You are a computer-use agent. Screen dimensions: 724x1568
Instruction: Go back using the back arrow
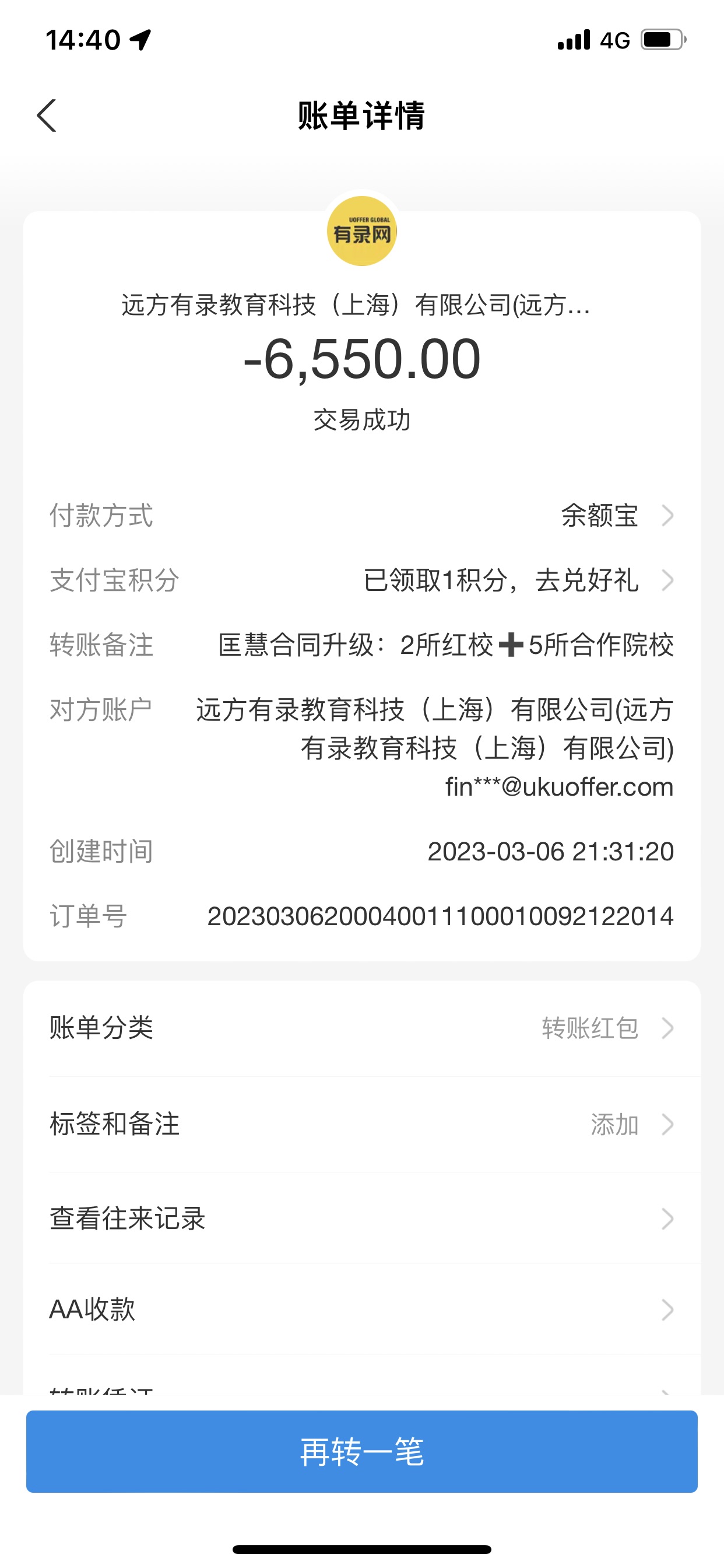[x=47, y=116]
